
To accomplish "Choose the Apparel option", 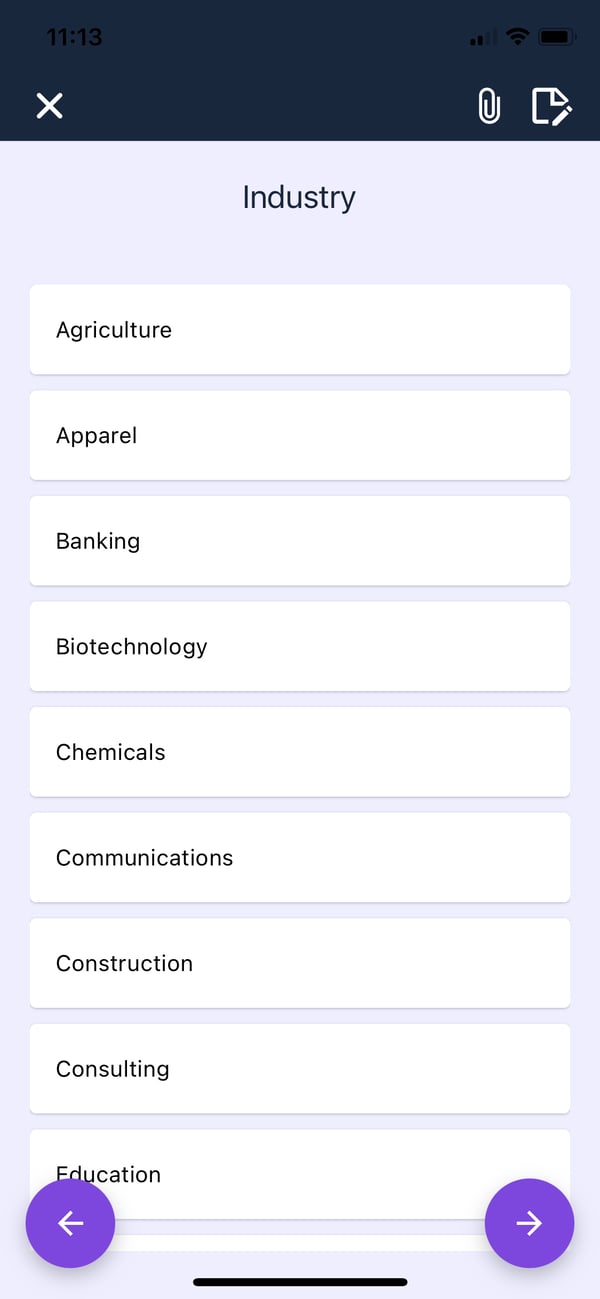I will (x=300, y=436).
